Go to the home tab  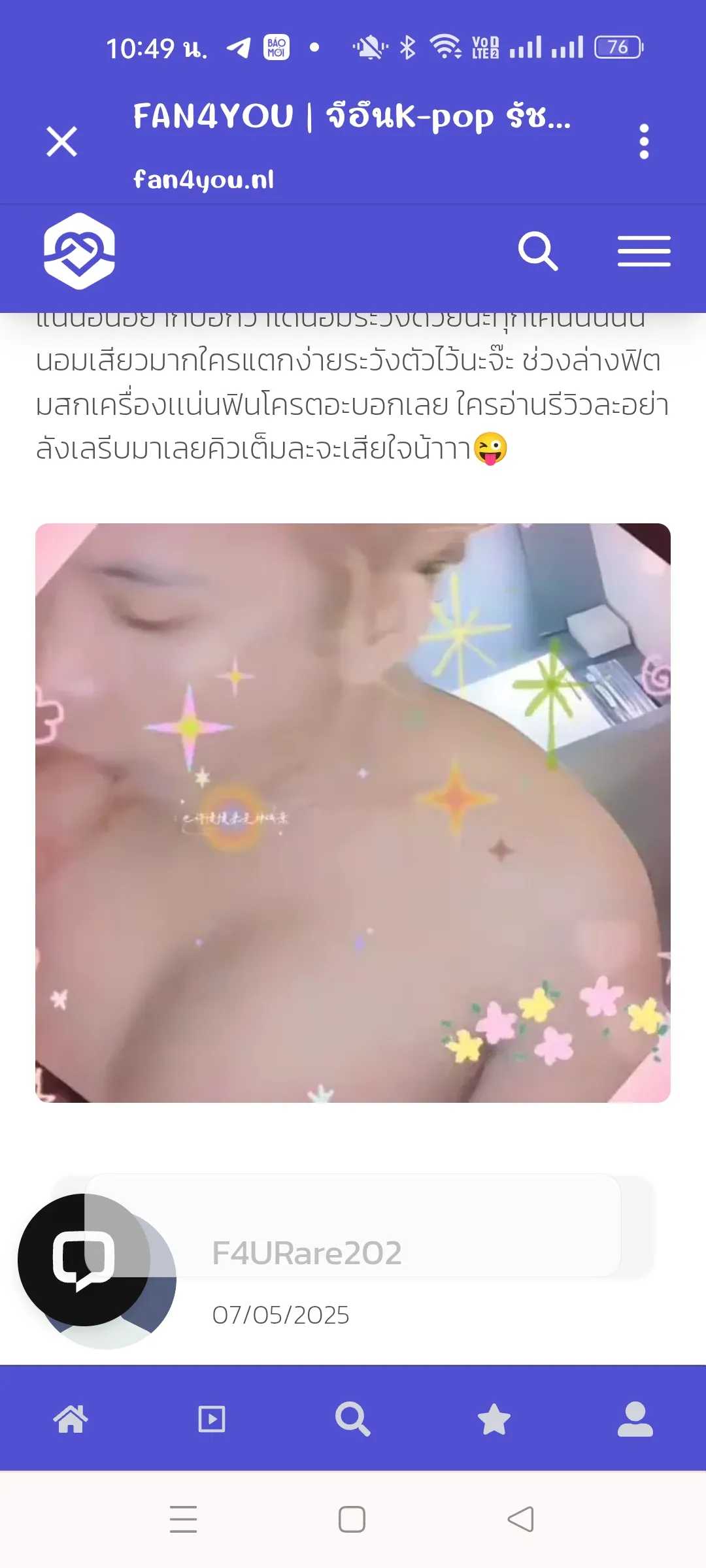pyautogui.click(x=71, y=1419)
